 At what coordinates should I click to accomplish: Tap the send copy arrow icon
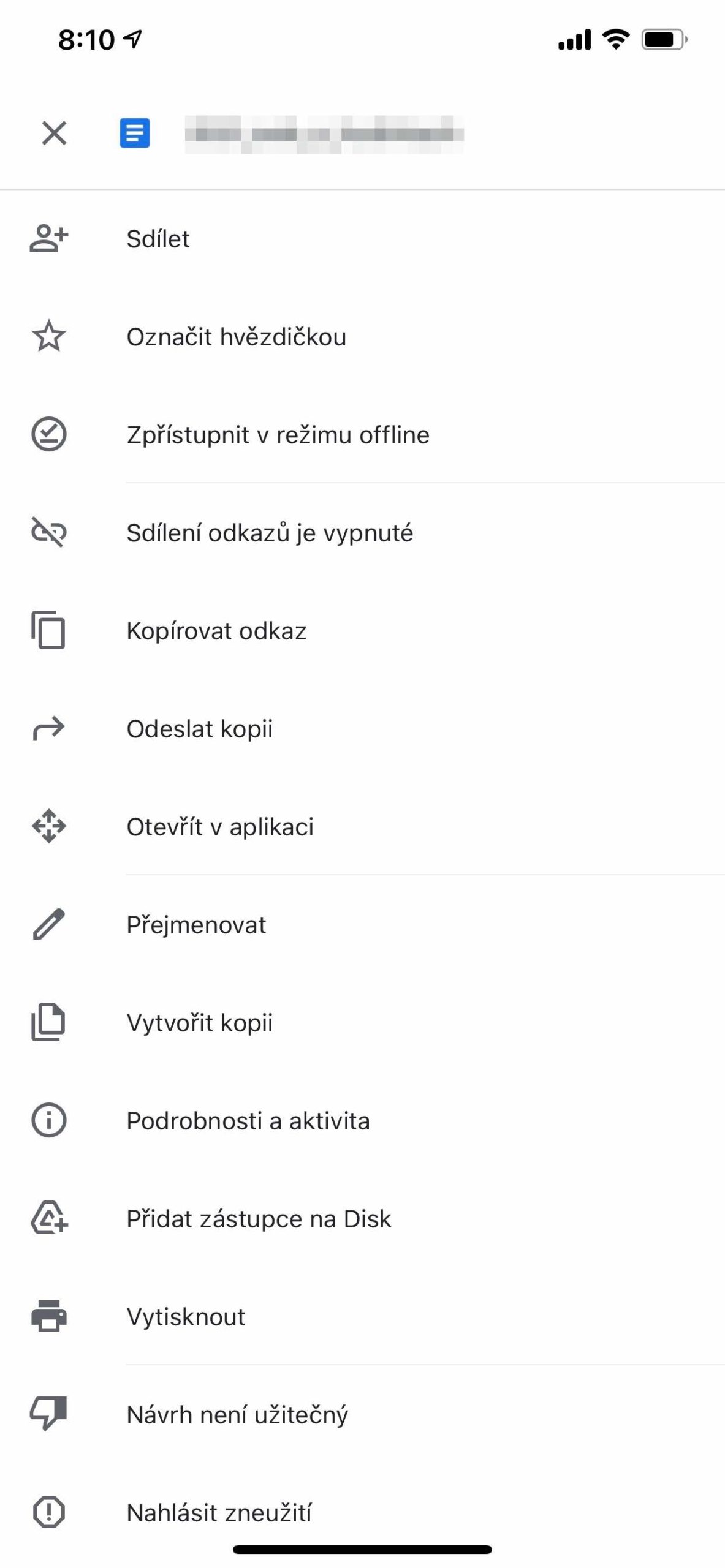click(48, 728)
